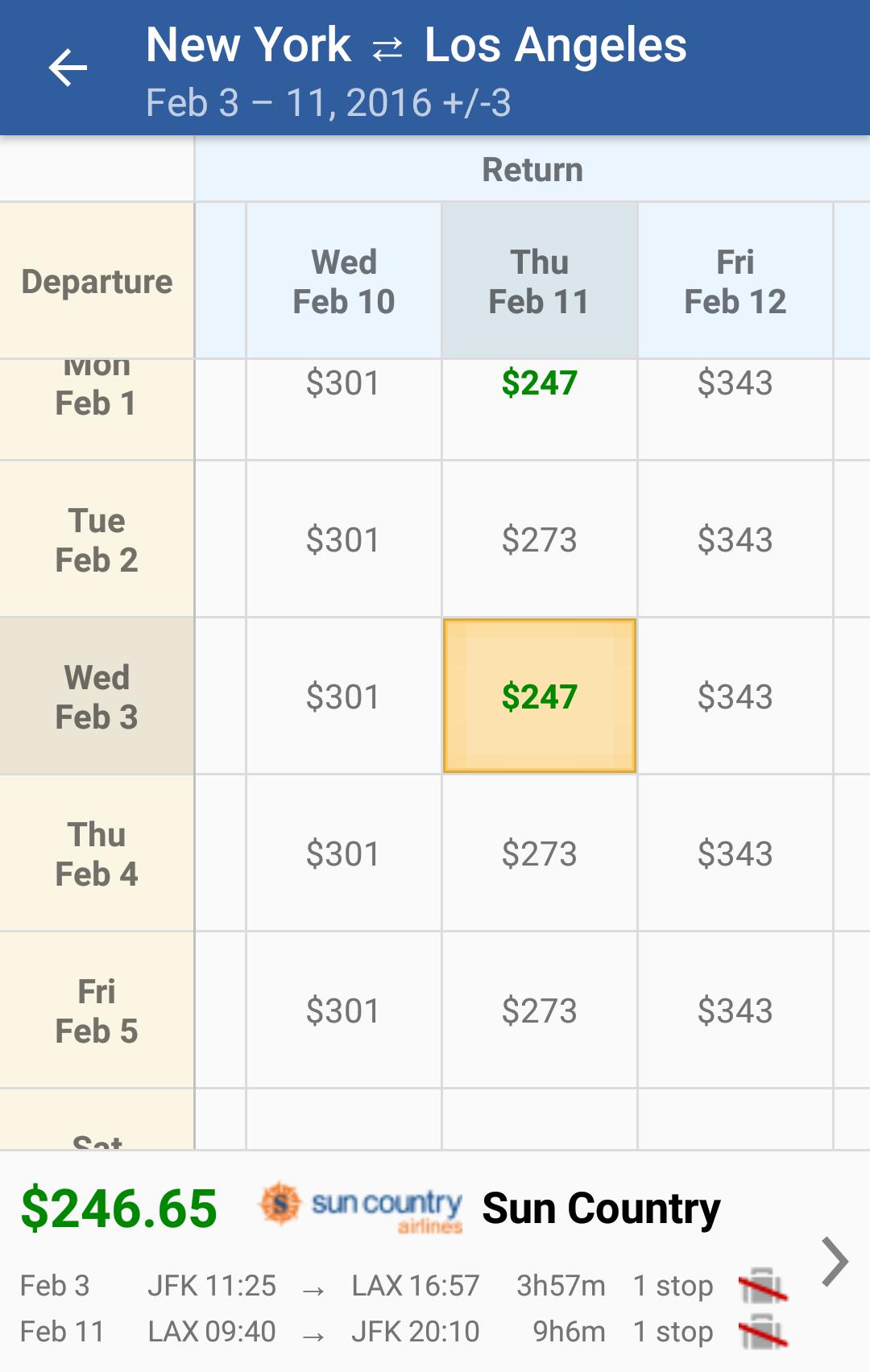This screenshot has width=870, height=1372.
Task: Switch to the Return column section
Action: coord(532,169)
